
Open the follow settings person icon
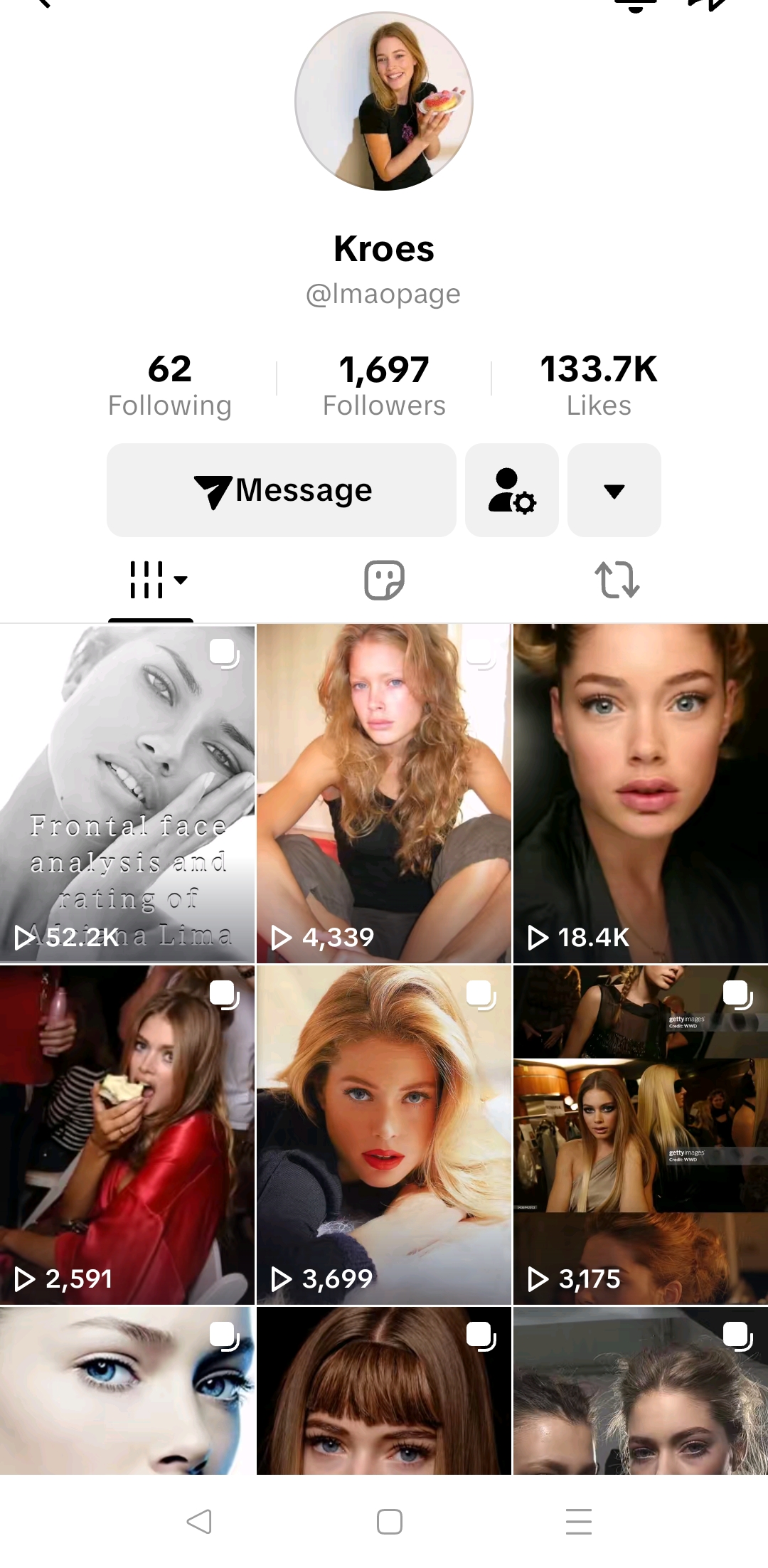click(512, 490)
